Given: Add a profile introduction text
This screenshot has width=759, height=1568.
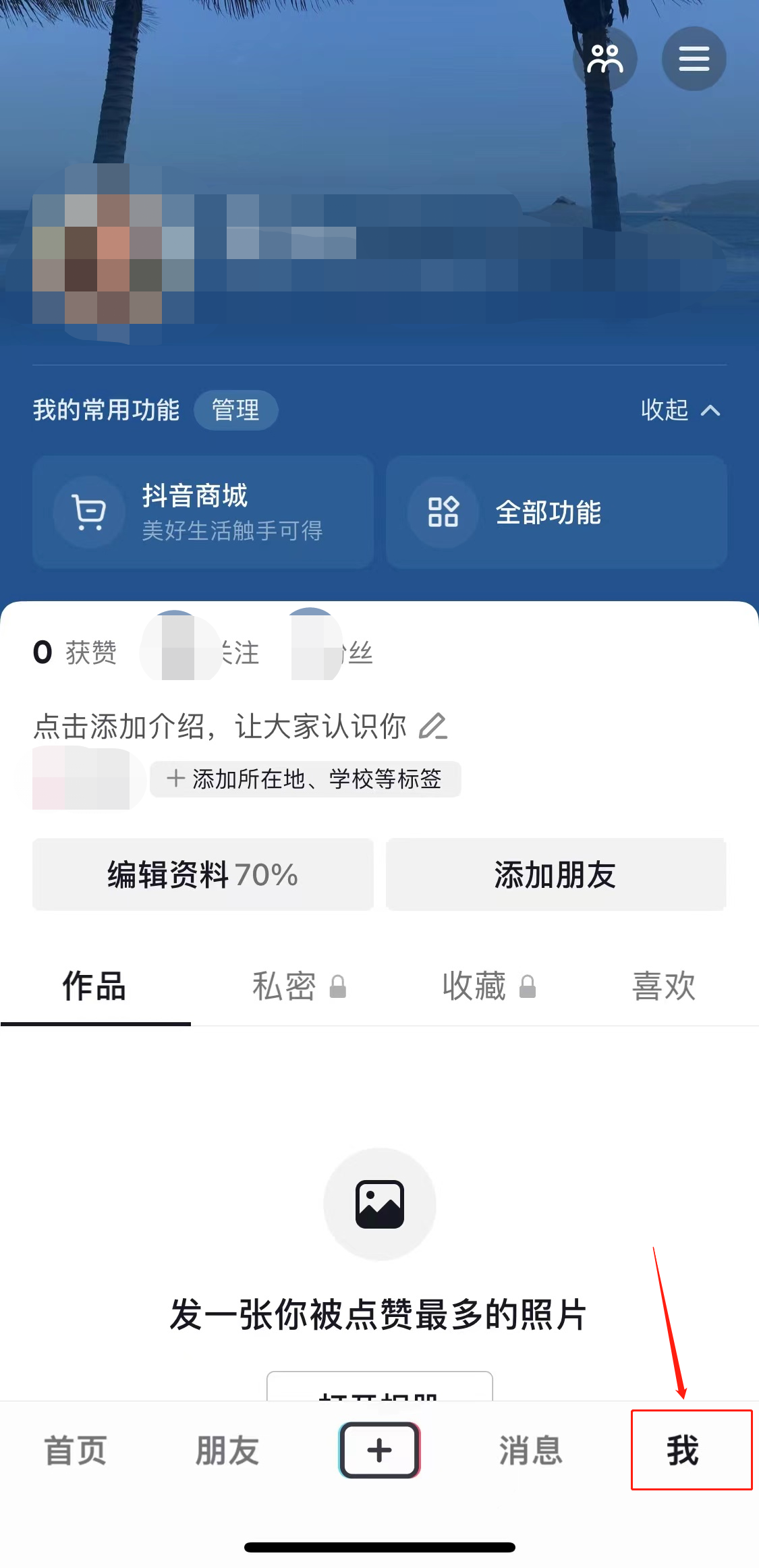Looking at the screenshot, I should point(240,727).
